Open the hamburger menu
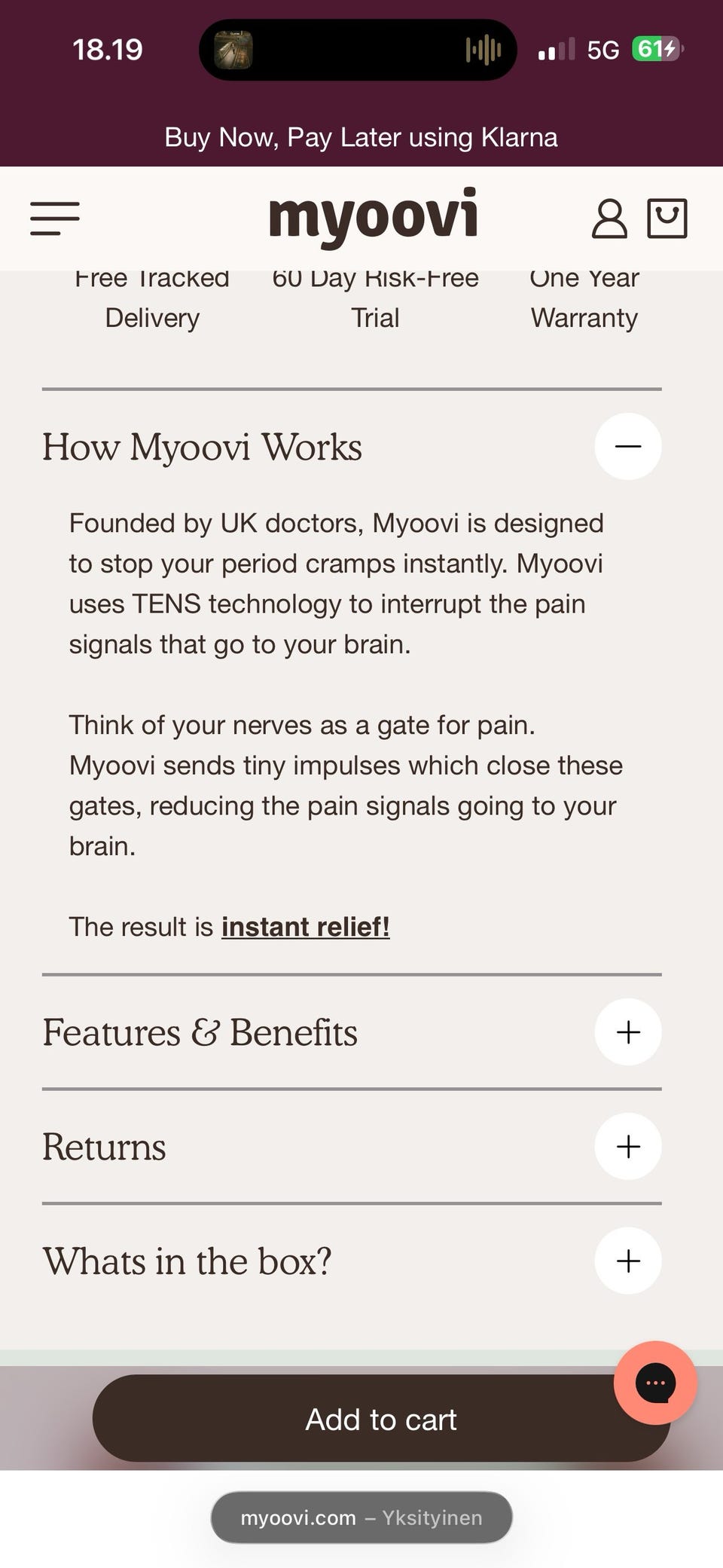723x1568 pixels. coord(55,219)
